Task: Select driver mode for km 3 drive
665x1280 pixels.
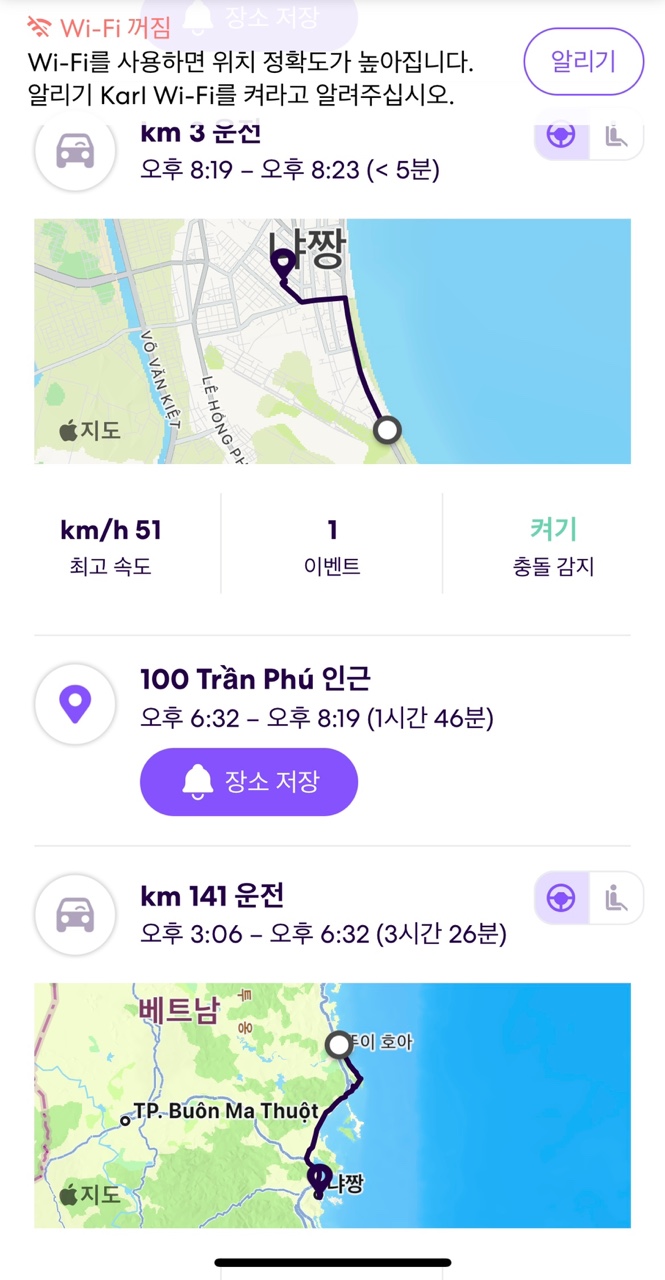Action: [561, 137]
